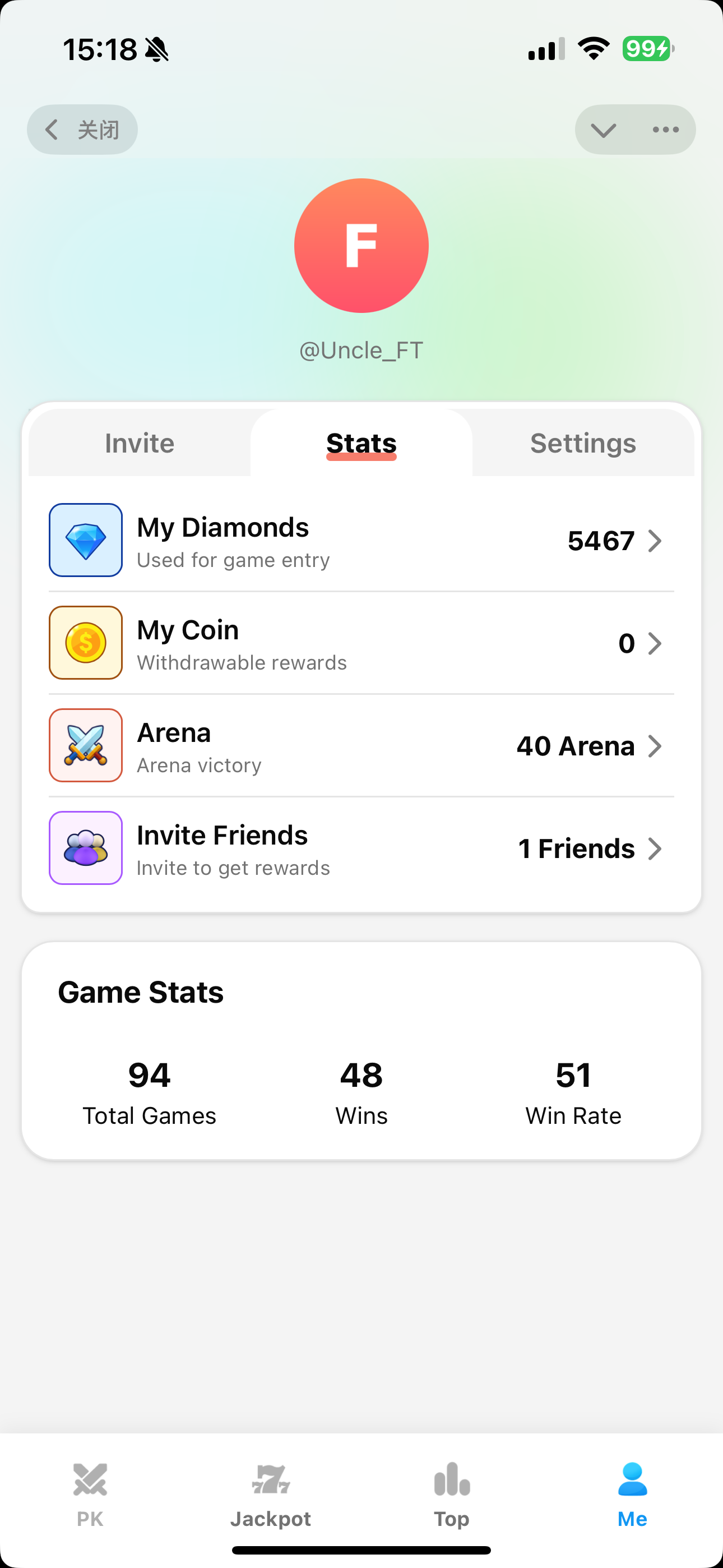The image size is (723, 1568).
Task: Open Arena details via chevron arrow
Action: click(x=655, y=745)
